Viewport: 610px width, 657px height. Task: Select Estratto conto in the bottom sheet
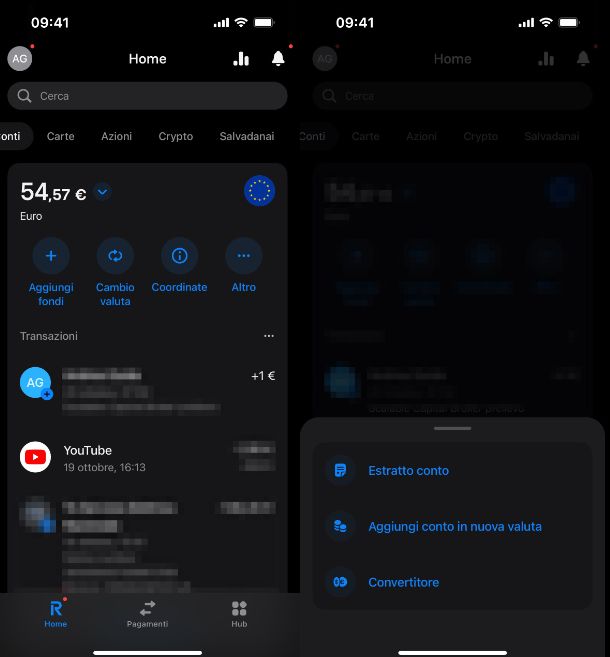click(408, 470)
